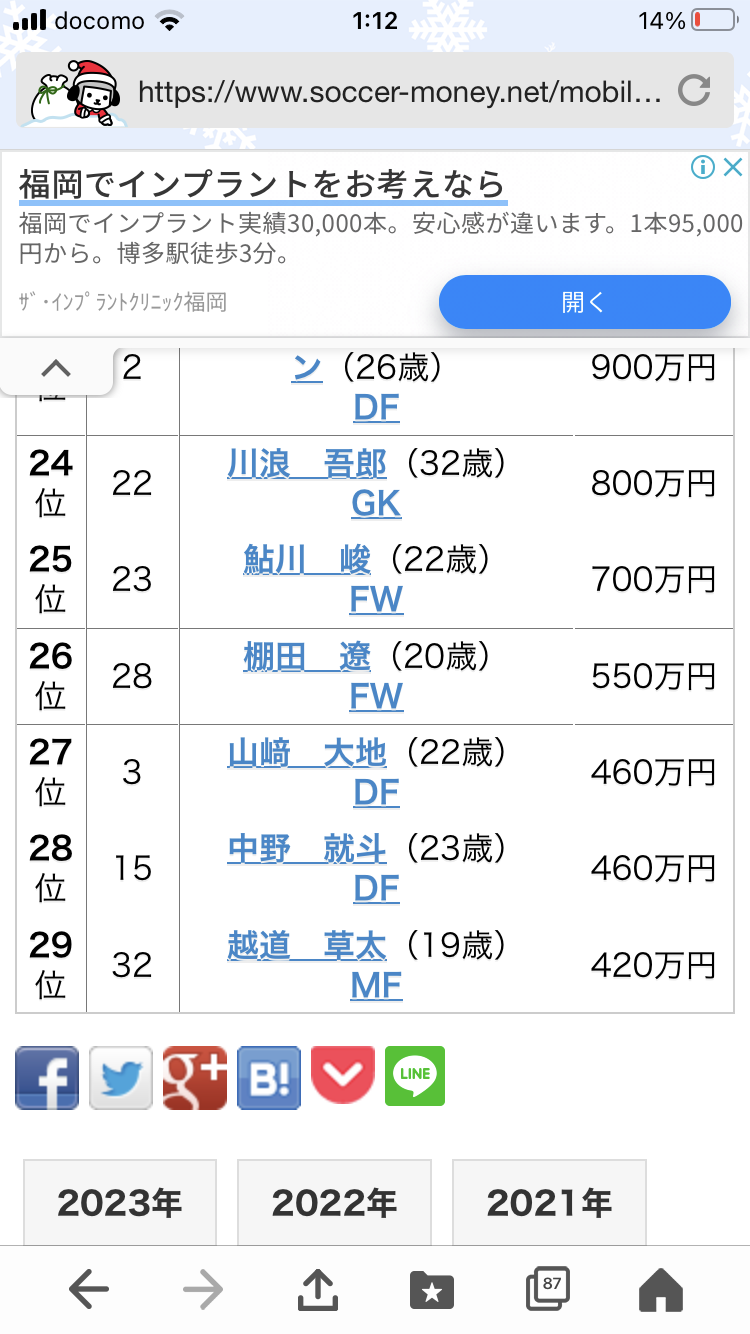Open browser tabs overview showing 87
The width and height of the screenshot is (750, 1334).
[x=547, y=1290]
